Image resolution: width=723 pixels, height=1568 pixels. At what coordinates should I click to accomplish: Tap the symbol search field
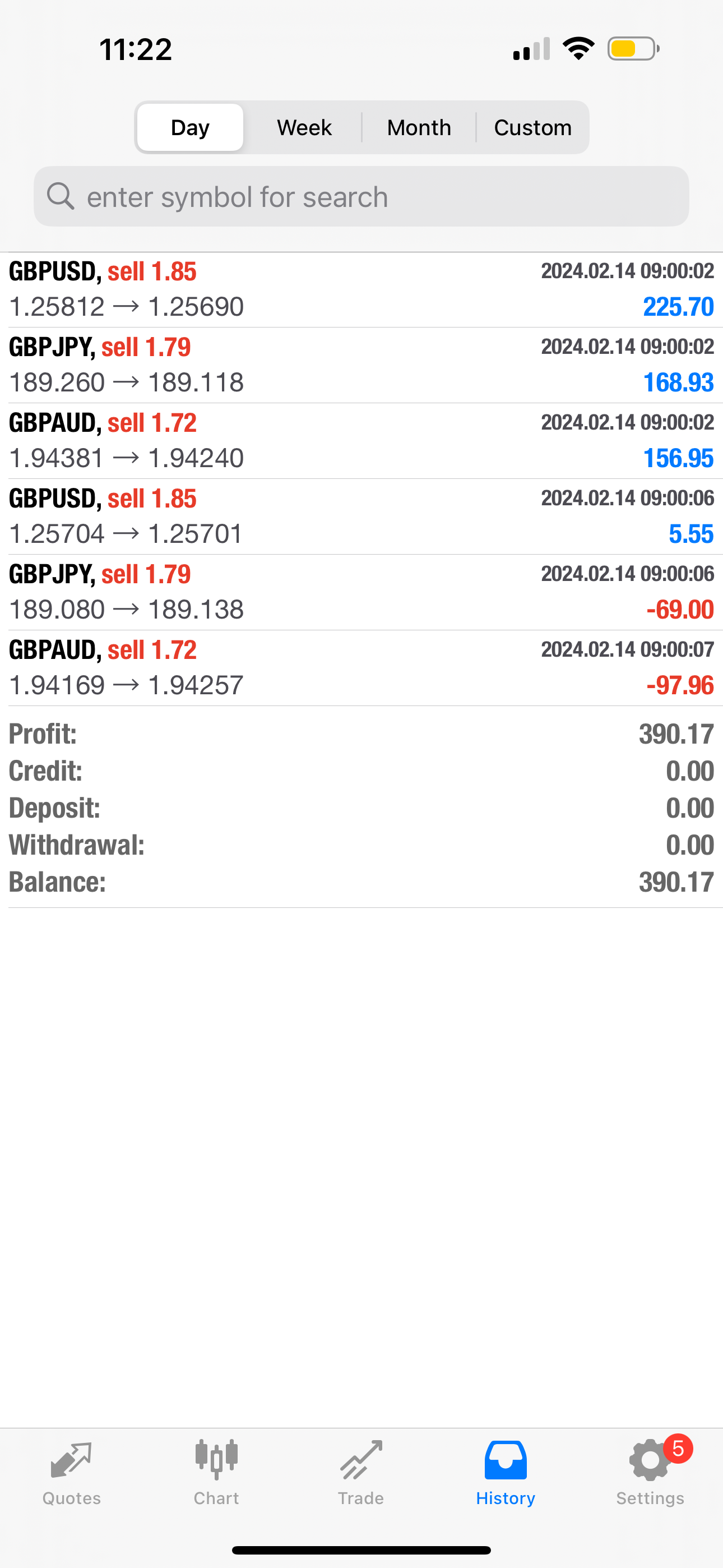(361, 197)
